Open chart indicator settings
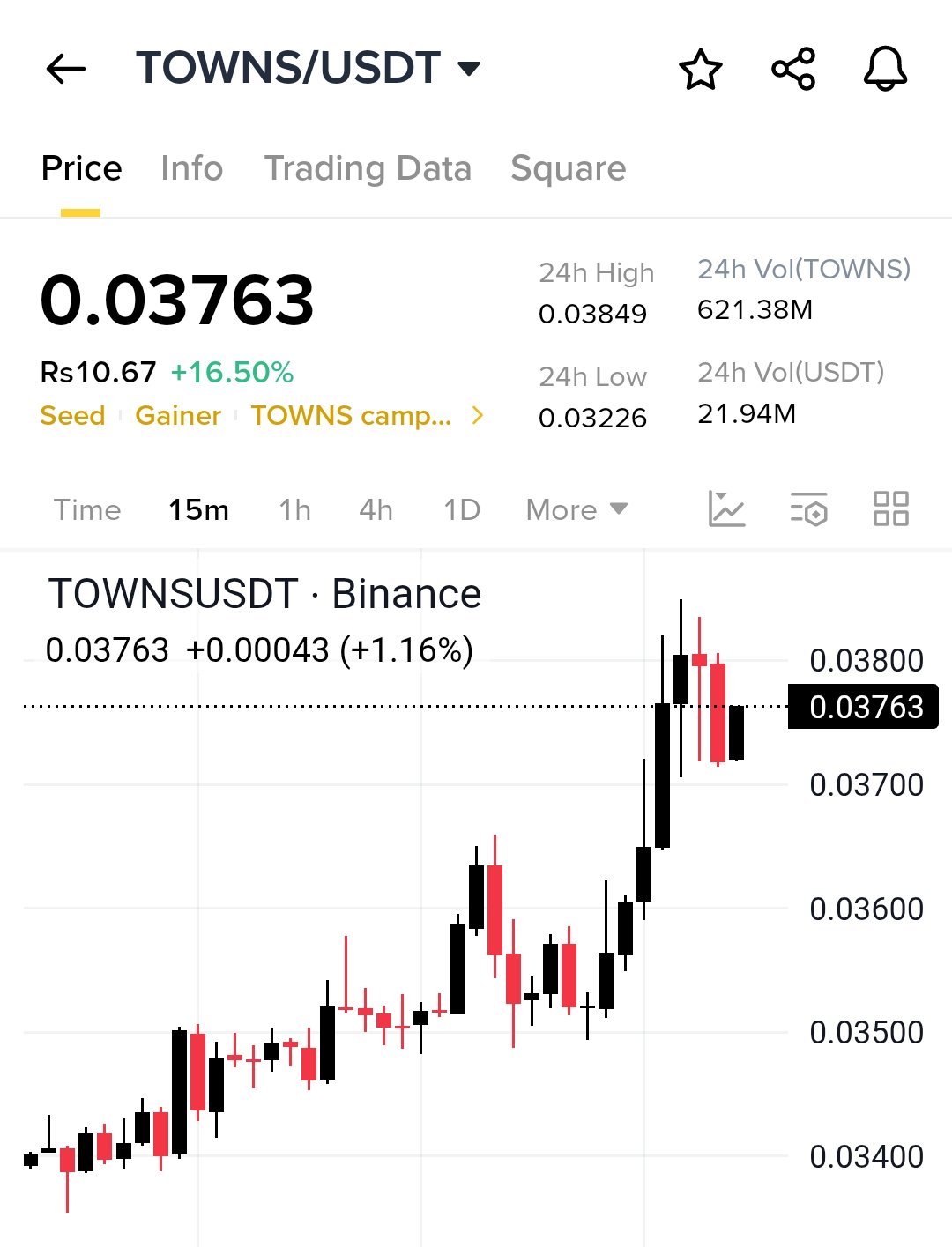The width and height of the screenshot is (952, 1247). point(808,508)
